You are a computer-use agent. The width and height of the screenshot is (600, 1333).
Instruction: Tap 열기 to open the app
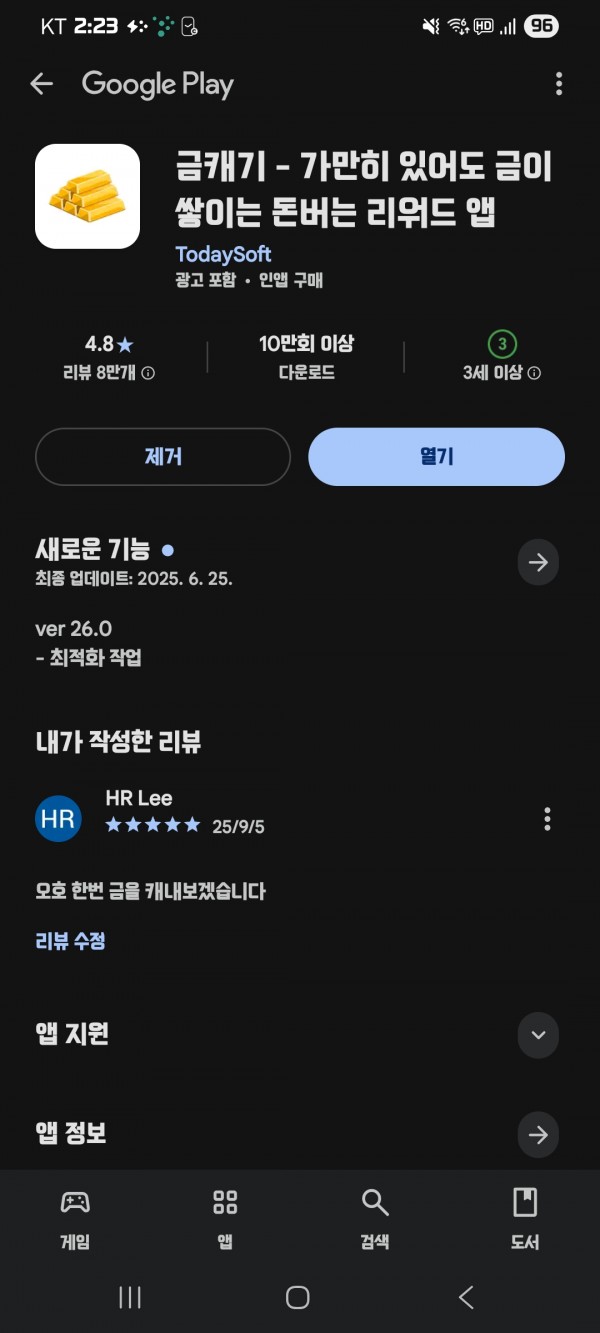(436, 457)
